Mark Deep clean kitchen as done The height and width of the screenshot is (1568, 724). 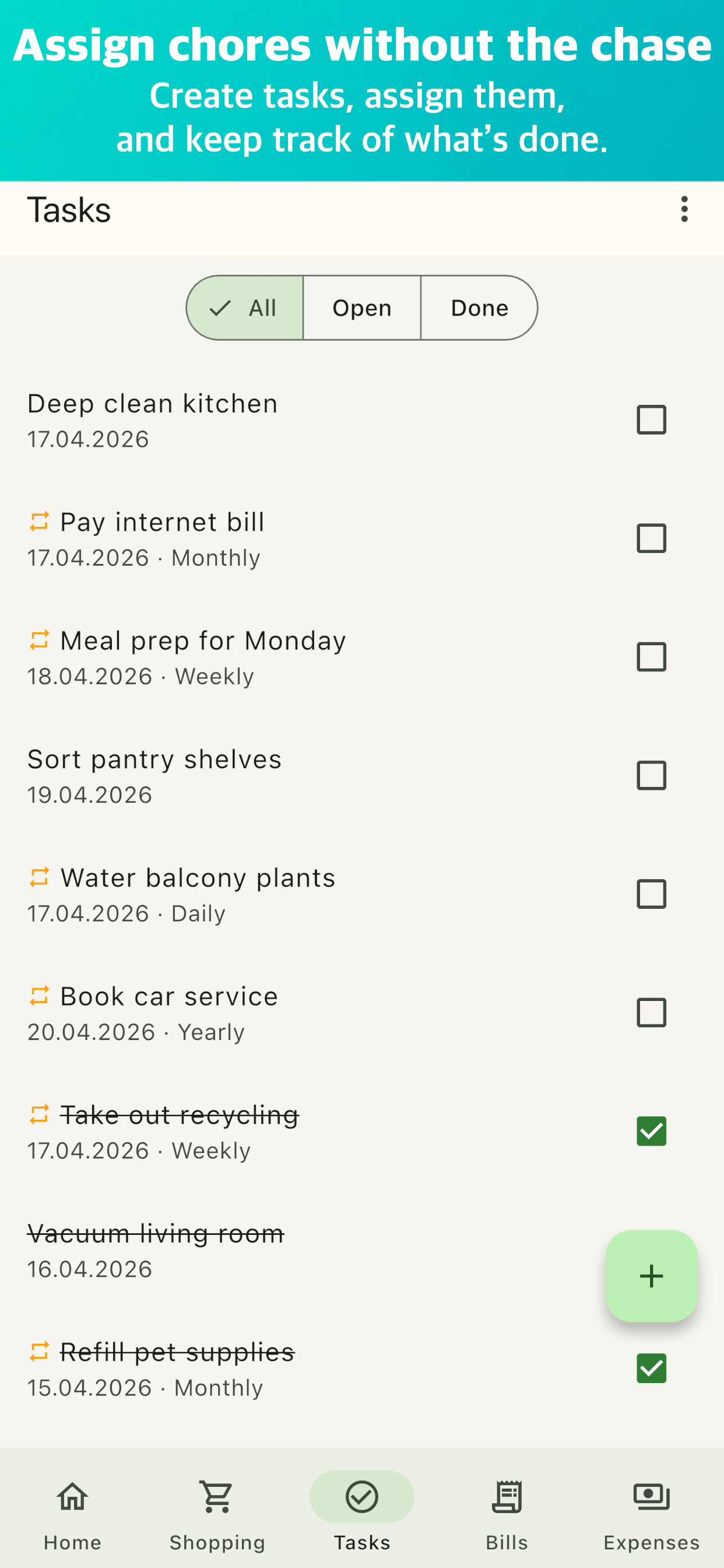click(x=651, y=419)
